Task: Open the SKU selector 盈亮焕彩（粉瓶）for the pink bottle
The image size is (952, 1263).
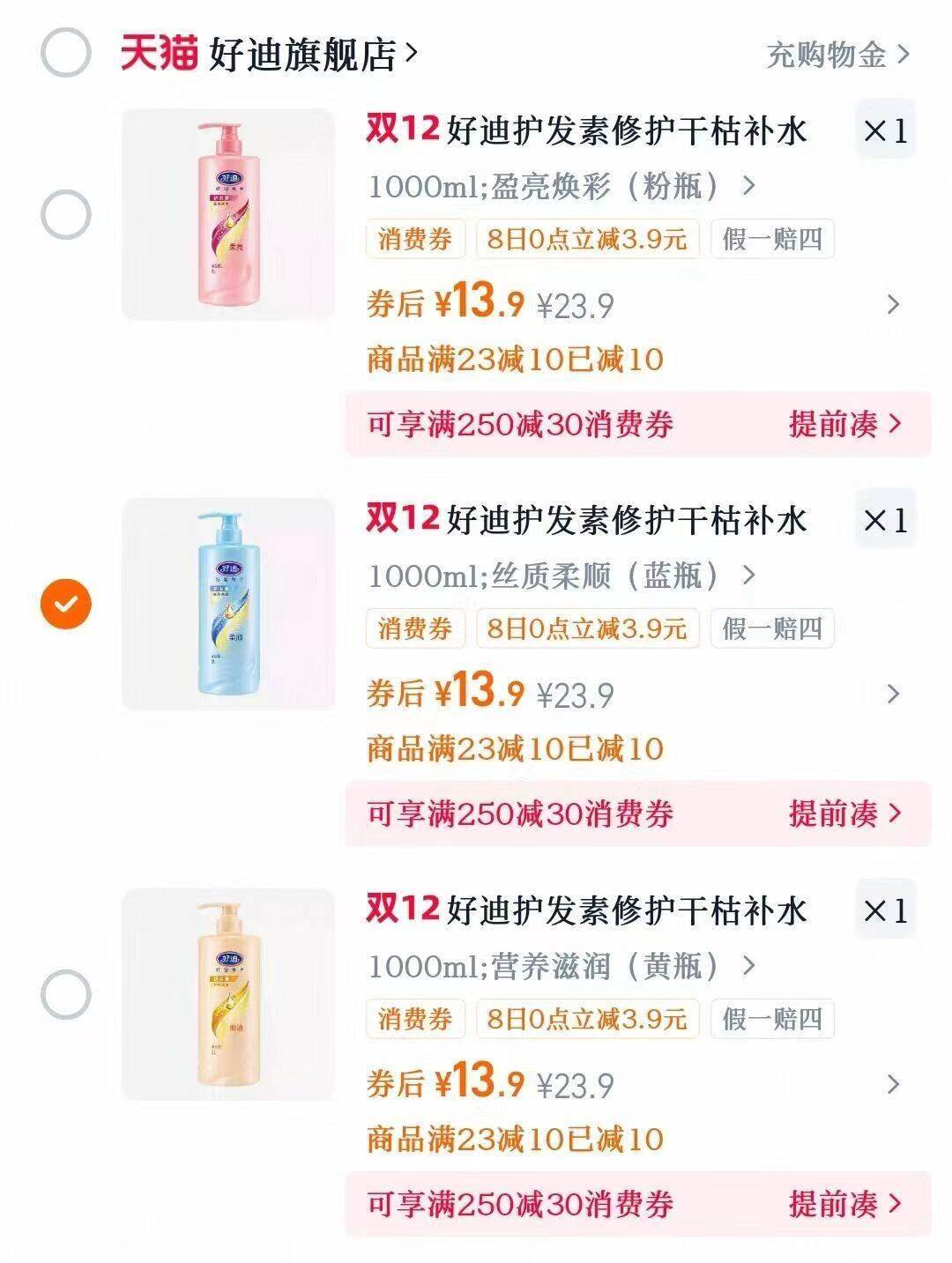Action: click(561, 187)
